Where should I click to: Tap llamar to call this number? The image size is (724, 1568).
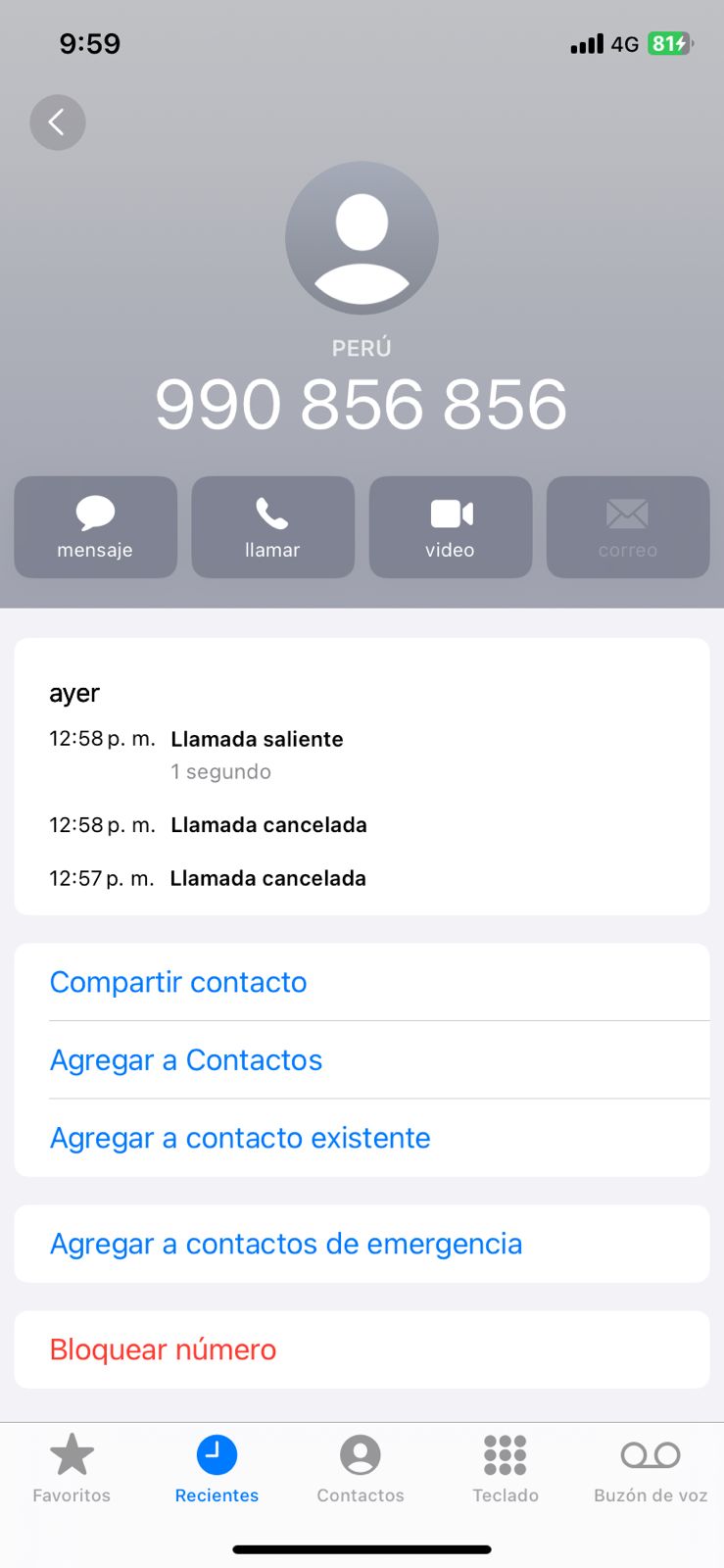point(272,527)
